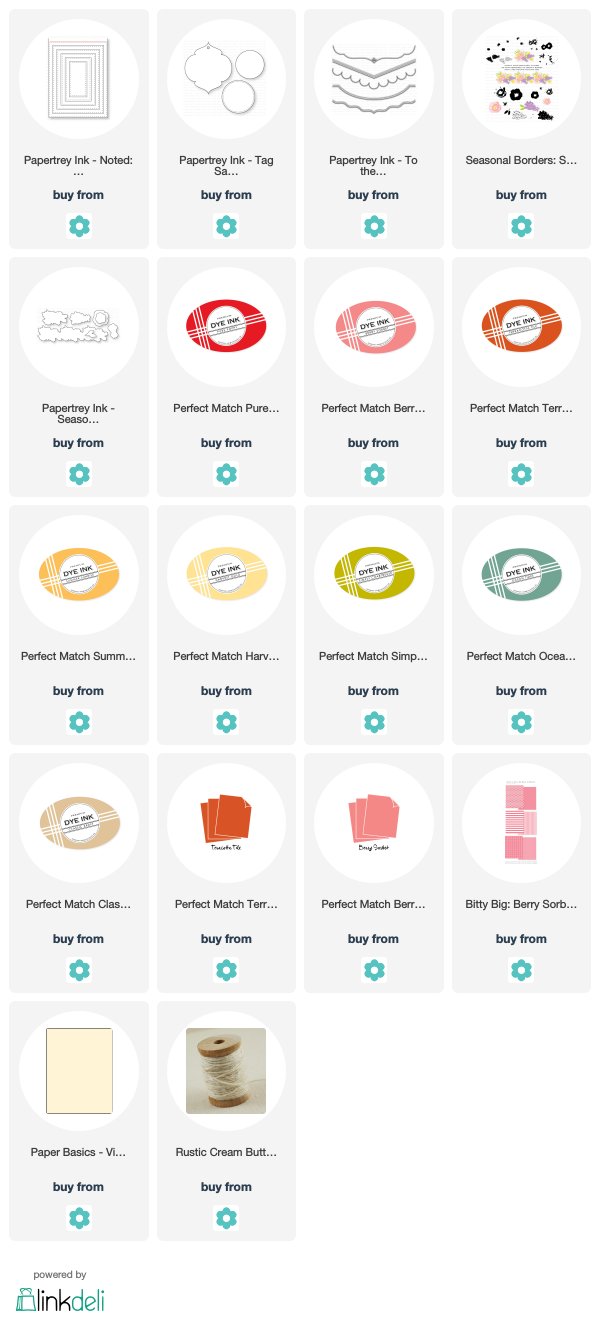Open Perfect Match Simp… green ink pad

374,625
